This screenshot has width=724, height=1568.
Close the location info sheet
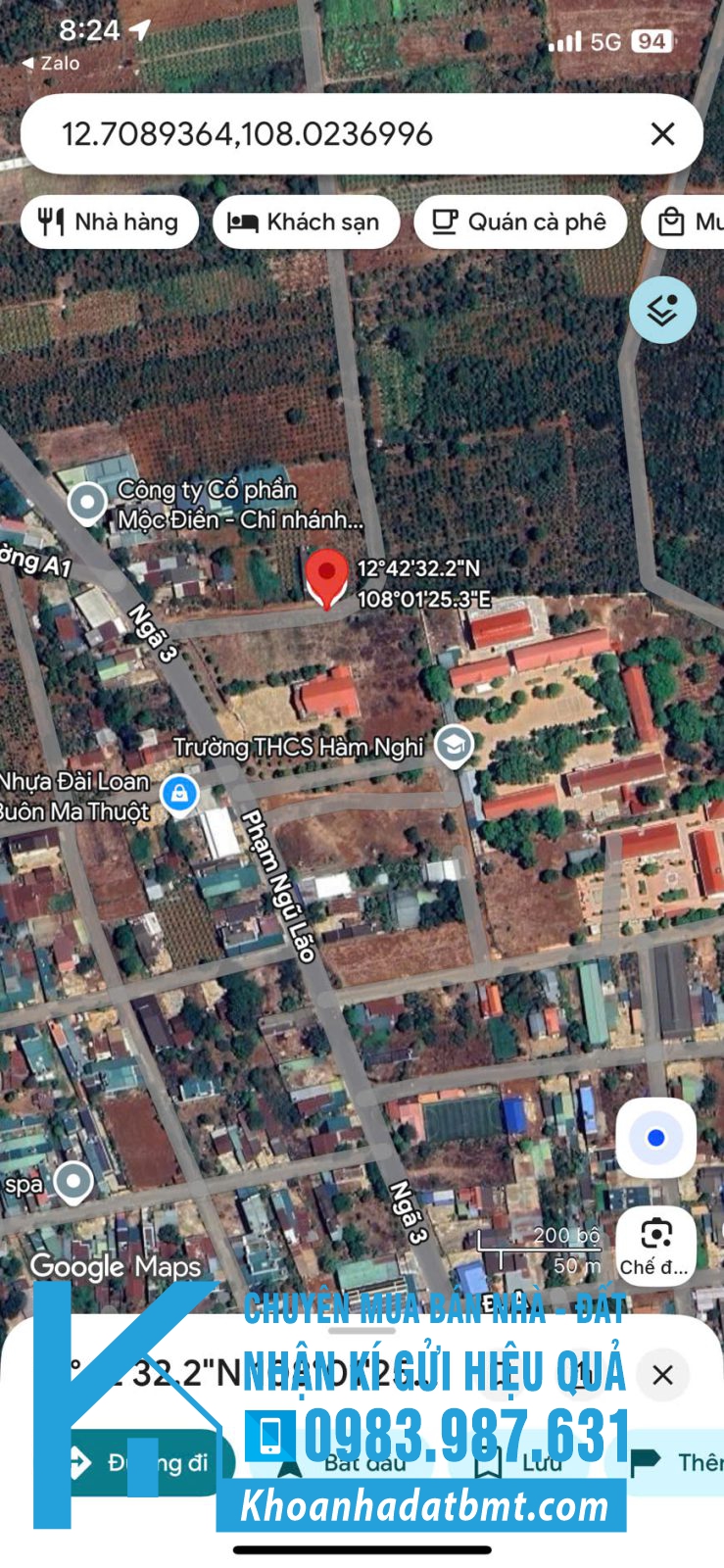tap(662, 1375)
